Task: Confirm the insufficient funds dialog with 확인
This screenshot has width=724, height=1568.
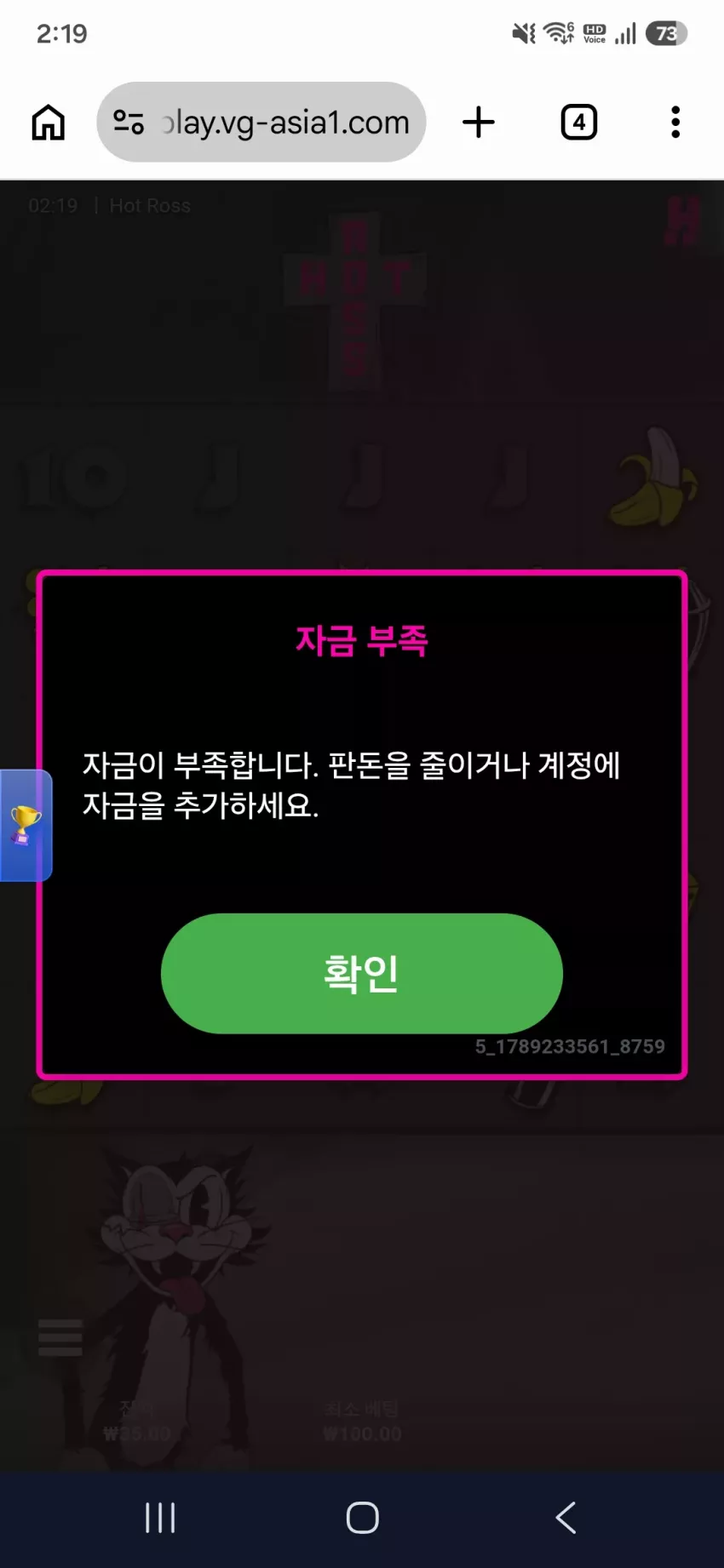Action: 361,973
